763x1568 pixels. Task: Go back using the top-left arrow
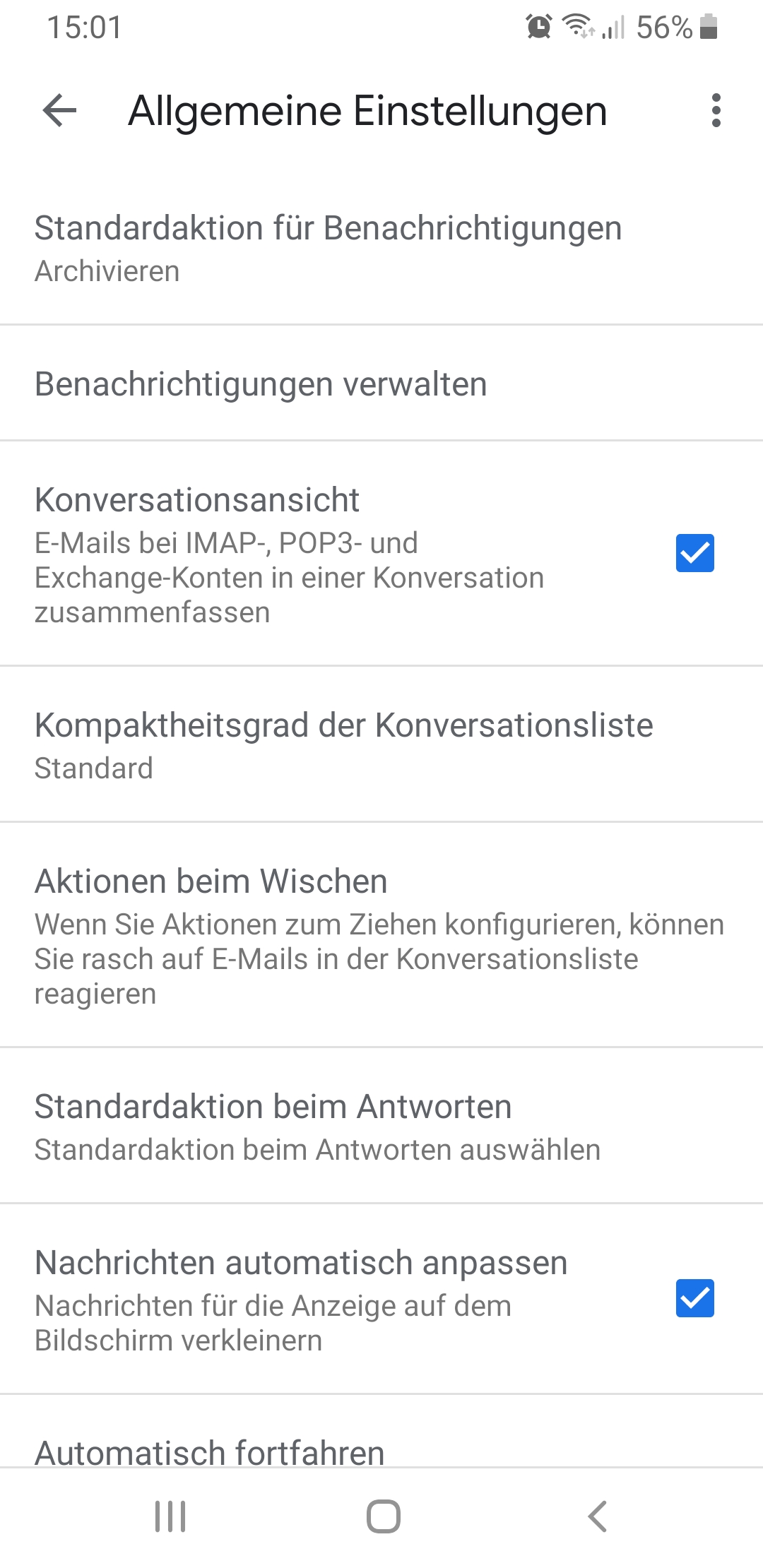coord(60,111)
